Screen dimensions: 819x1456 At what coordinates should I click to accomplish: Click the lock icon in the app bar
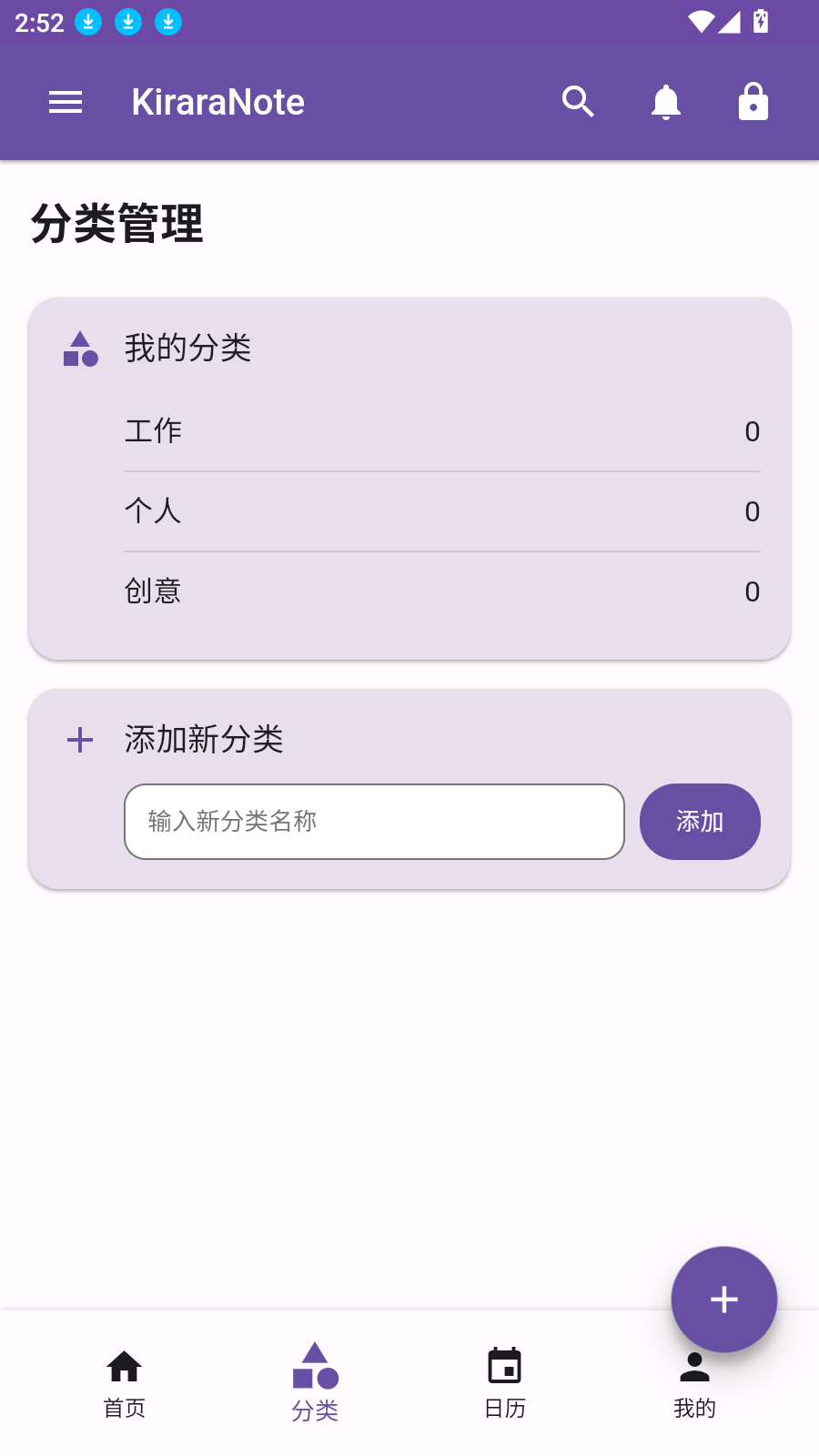(x=753, y=102)
